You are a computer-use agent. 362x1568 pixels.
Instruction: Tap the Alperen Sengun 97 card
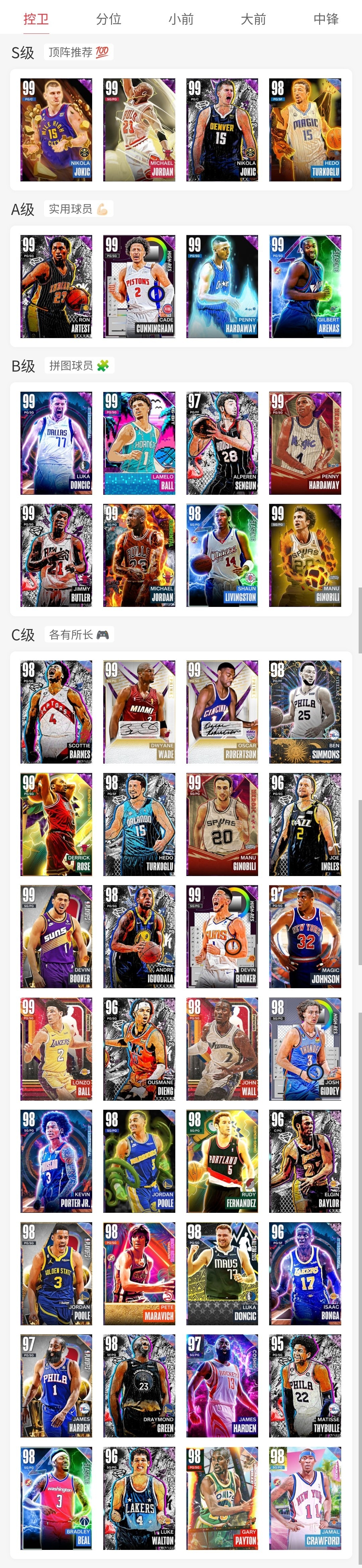click(222, 443)
